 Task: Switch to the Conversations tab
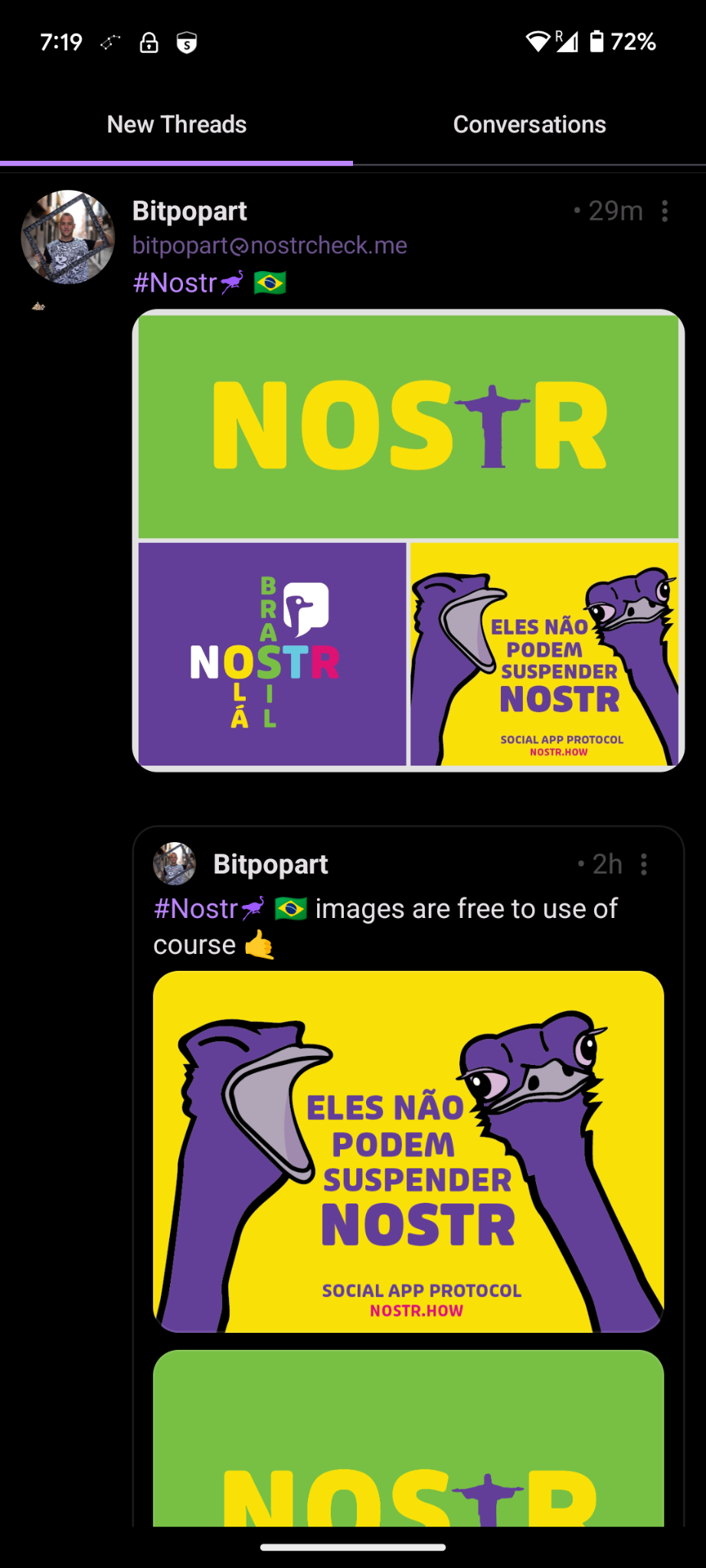529,125
